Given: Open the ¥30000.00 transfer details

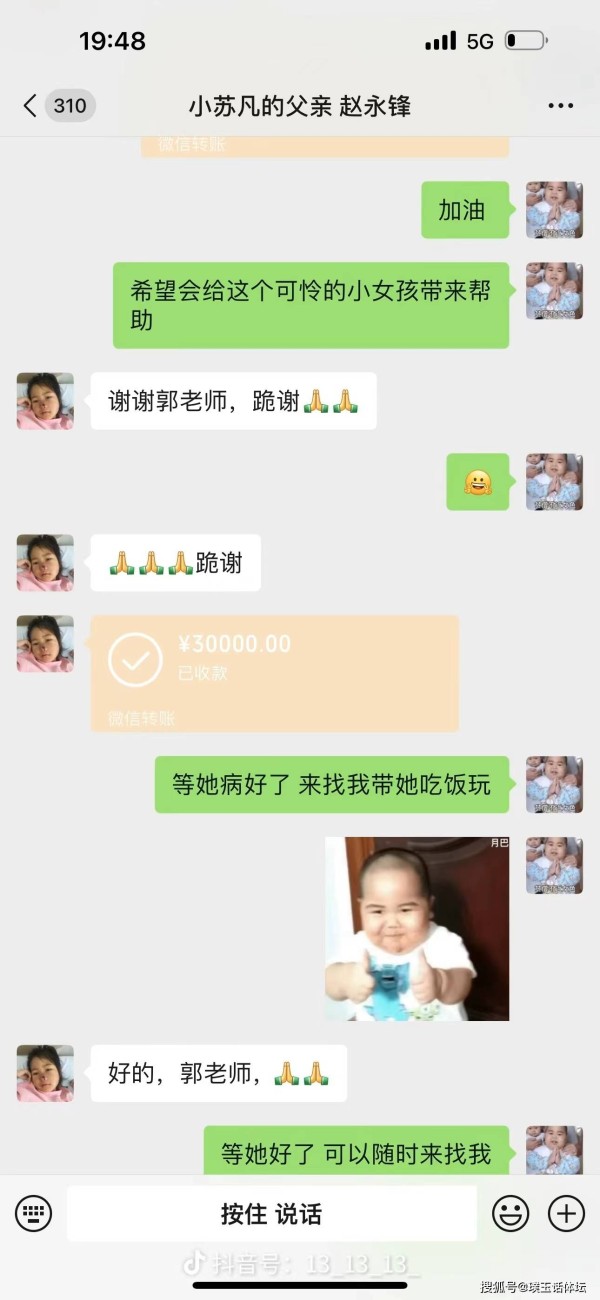Looking at the screenshot, I should pos(275,673).
